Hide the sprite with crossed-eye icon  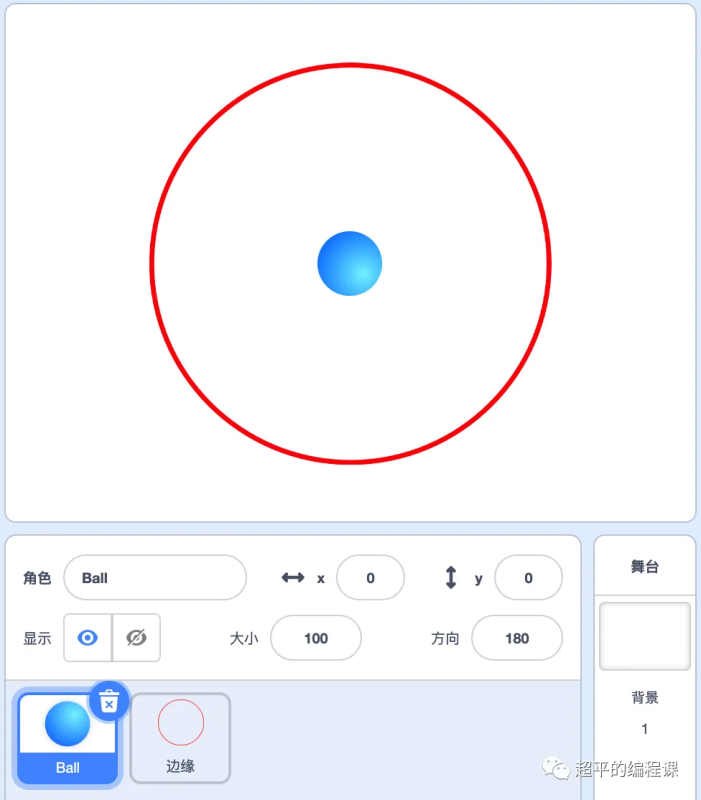pyautogui.click(x=136, y=638)
